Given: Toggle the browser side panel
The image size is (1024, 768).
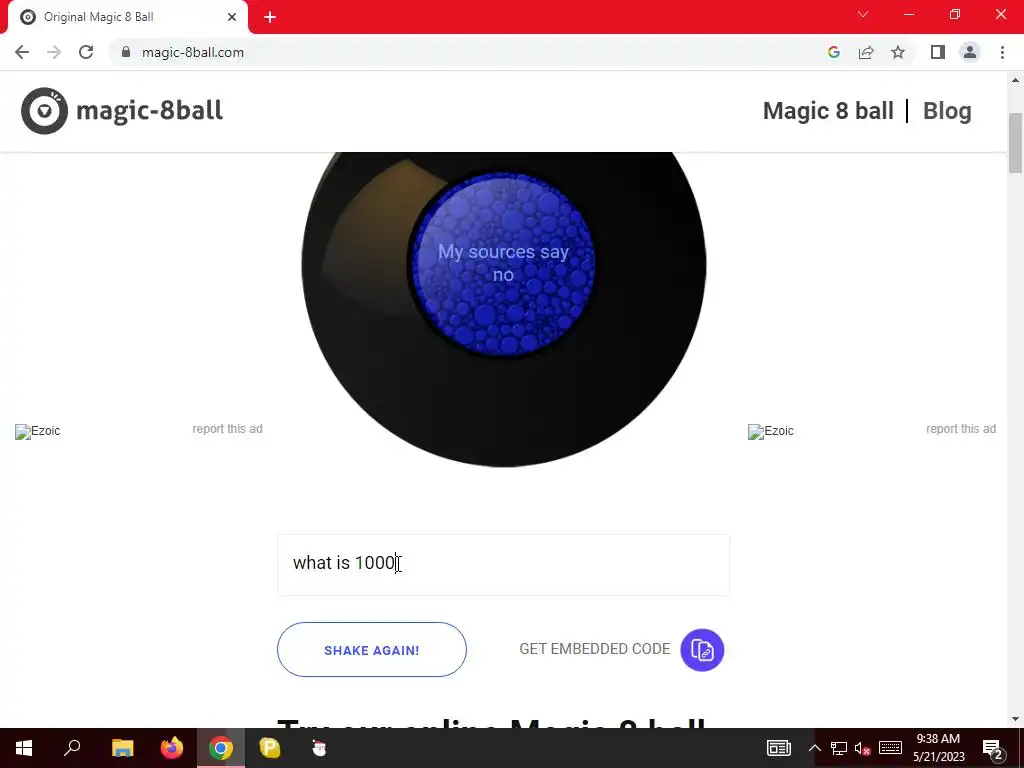Looking at the screenshot, I should [x=937, y=52].
